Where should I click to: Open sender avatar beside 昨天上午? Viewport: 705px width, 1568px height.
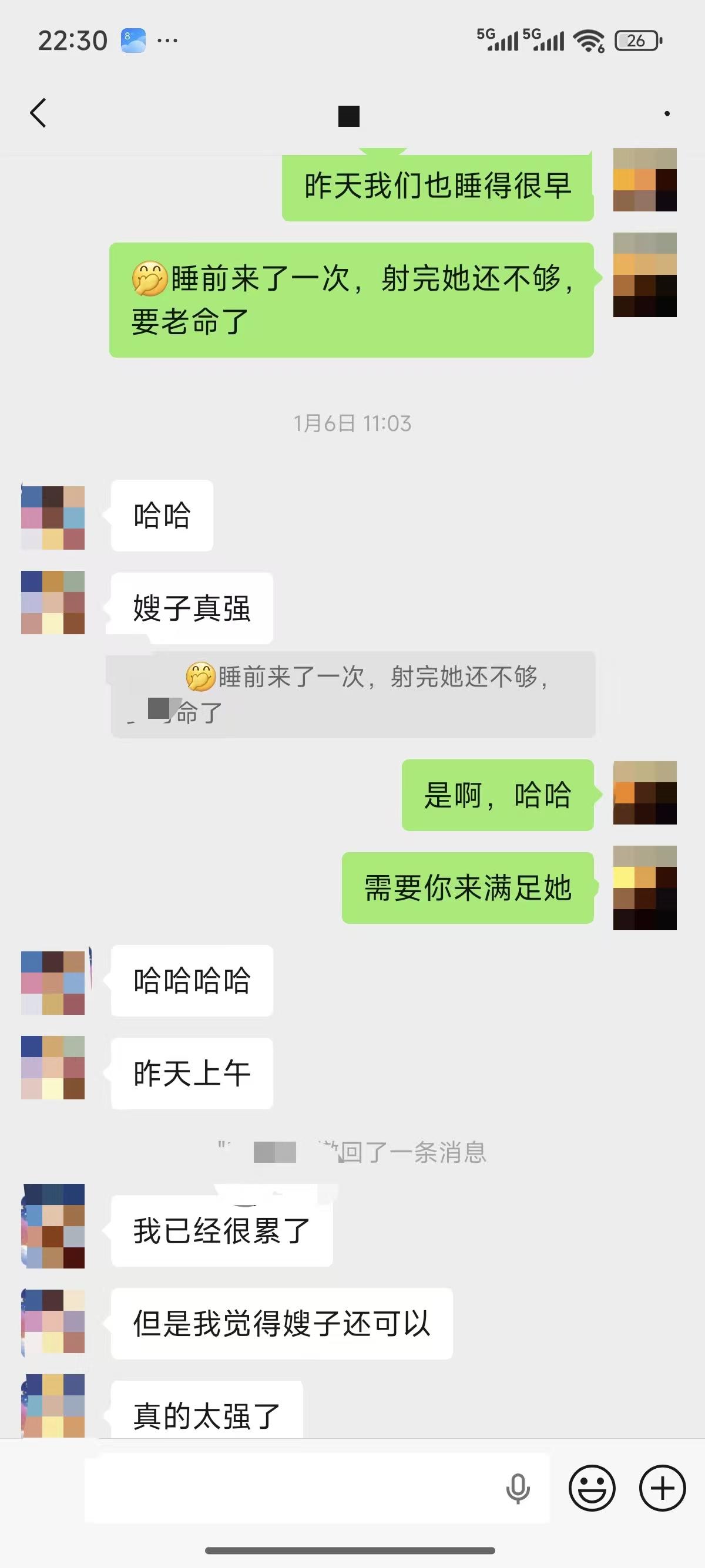click(x=53, y=1067)
